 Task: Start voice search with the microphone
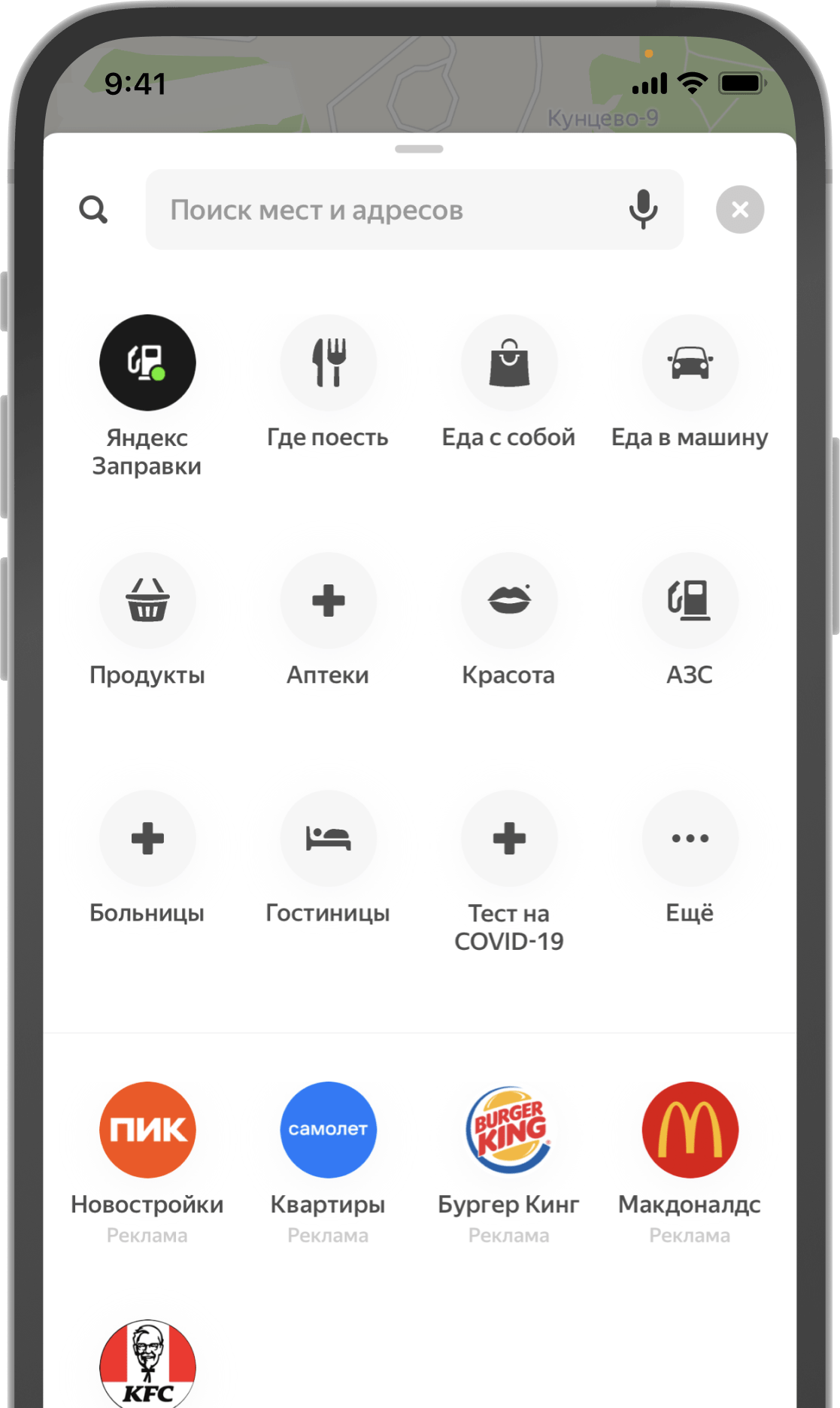643,210
